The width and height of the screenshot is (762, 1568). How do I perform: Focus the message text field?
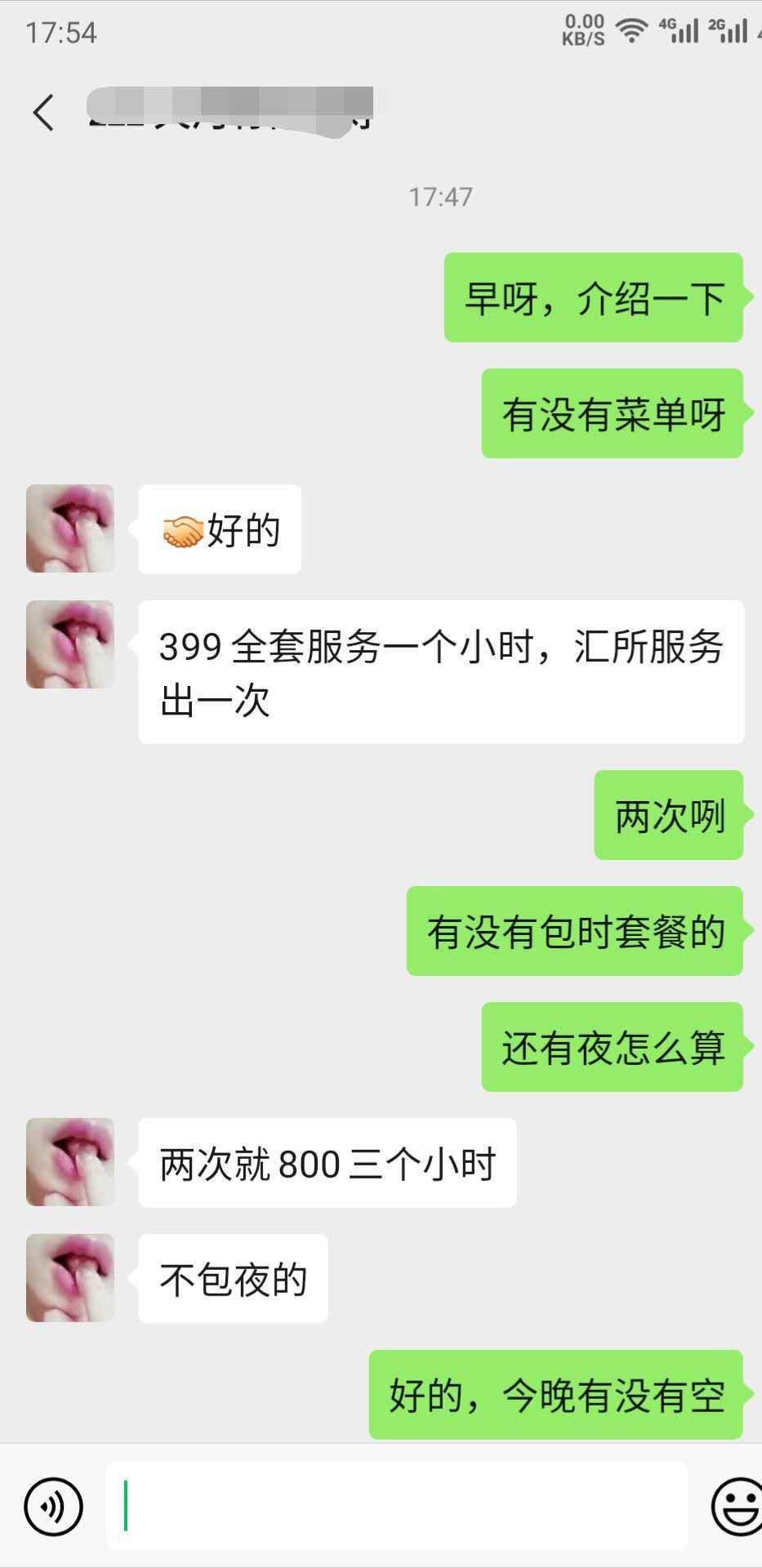coord(397,1506)
